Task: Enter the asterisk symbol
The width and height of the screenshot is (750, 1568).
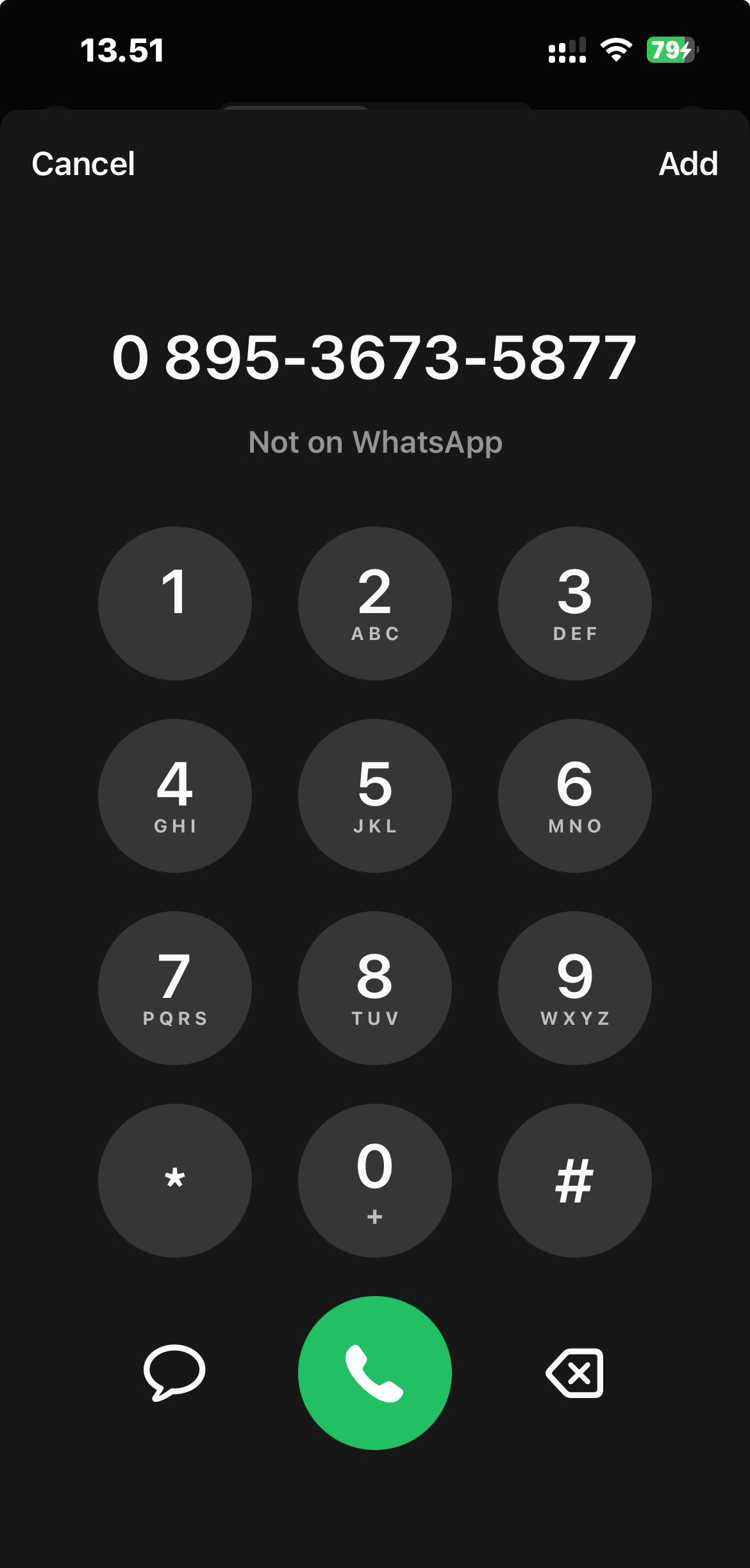Action: pos(175,1181)
